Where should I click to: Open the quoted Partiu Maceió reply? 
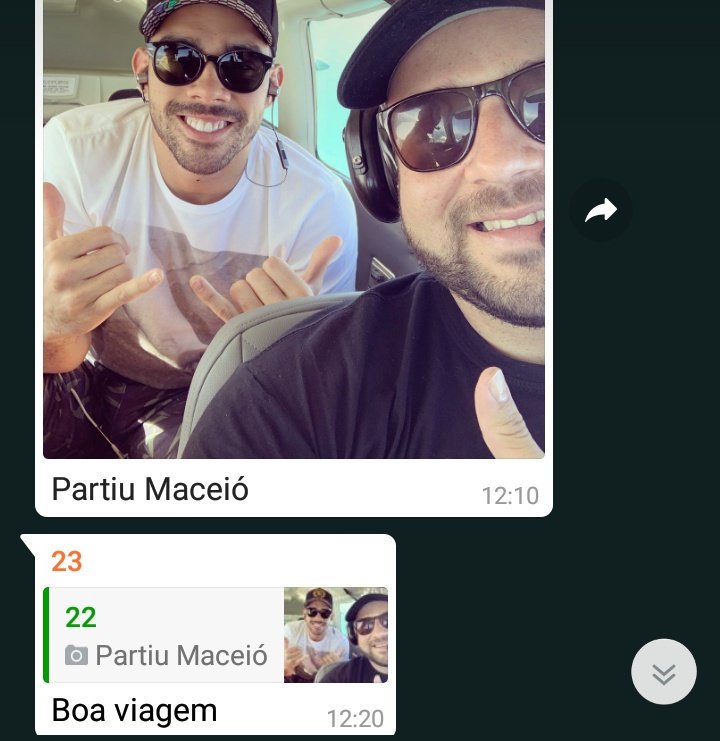(x=216, y=635)
